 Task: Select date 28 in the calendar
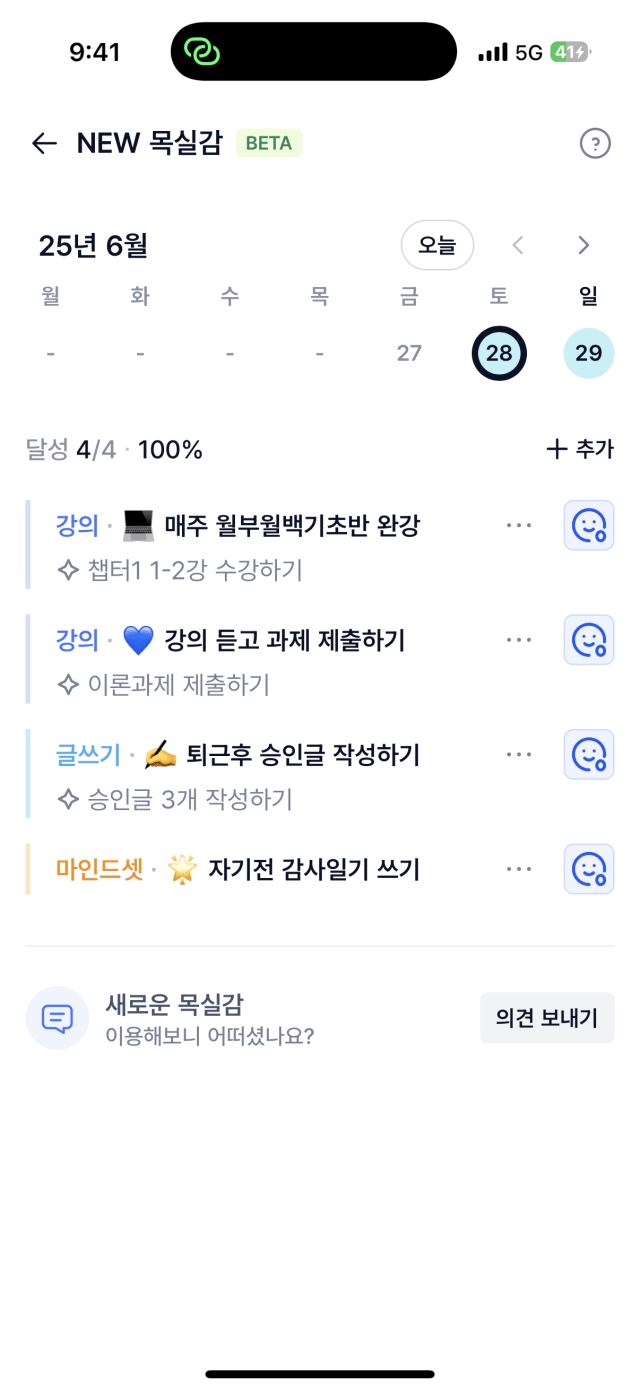point(499,353)
